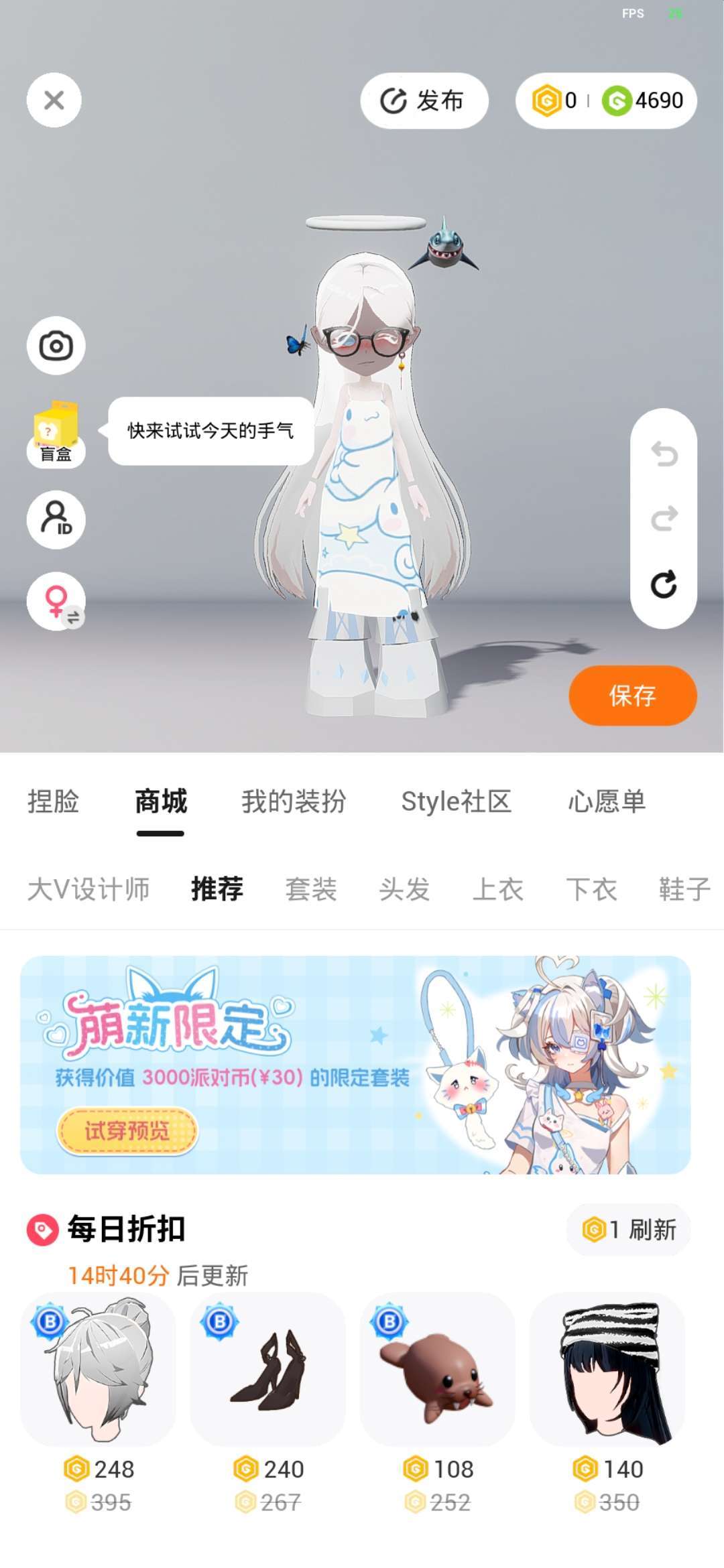Viewport: 724px width, 1568px height.
Task: Close the avatar editor
Action: [x=54, y=101]
